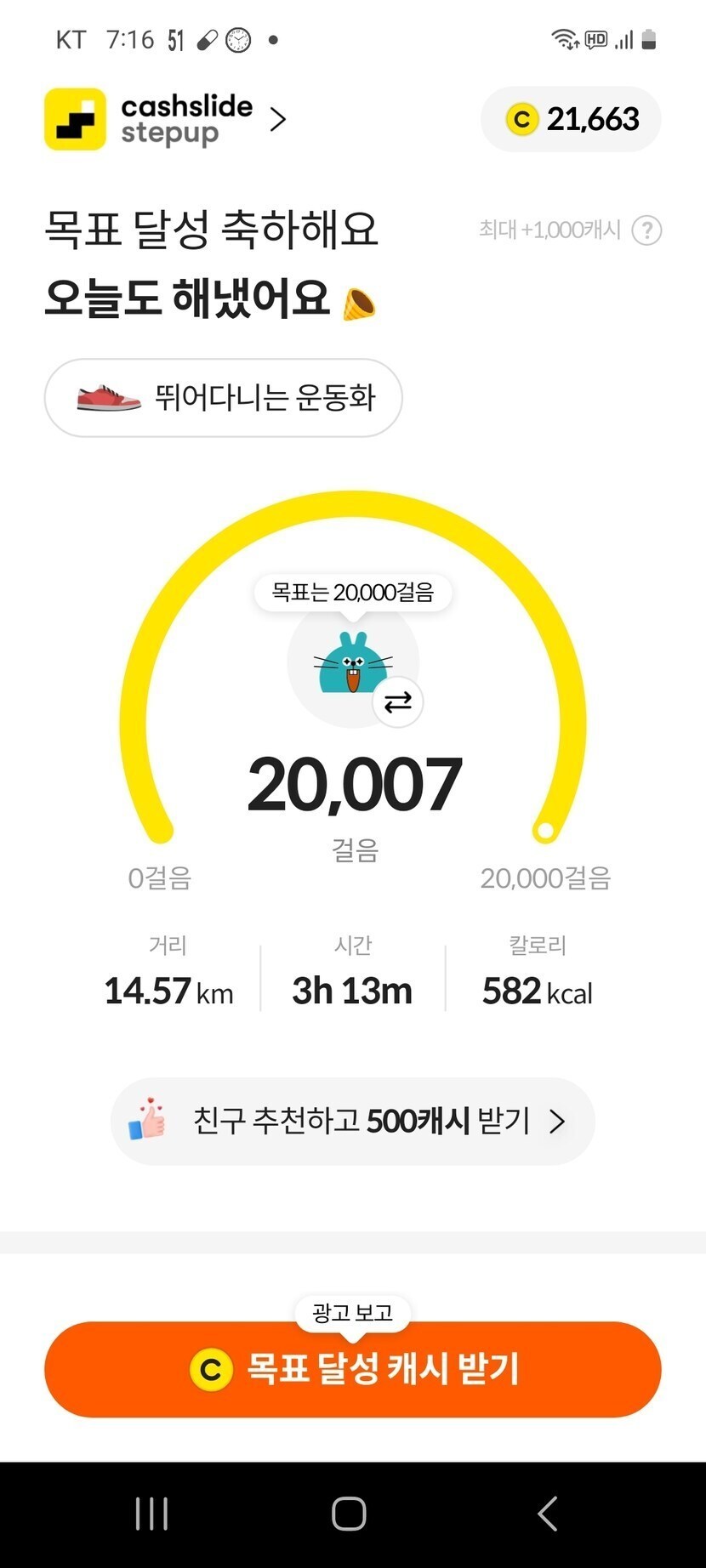Claim cash with 목표 달성 캐시 받기

[352, 1369]
